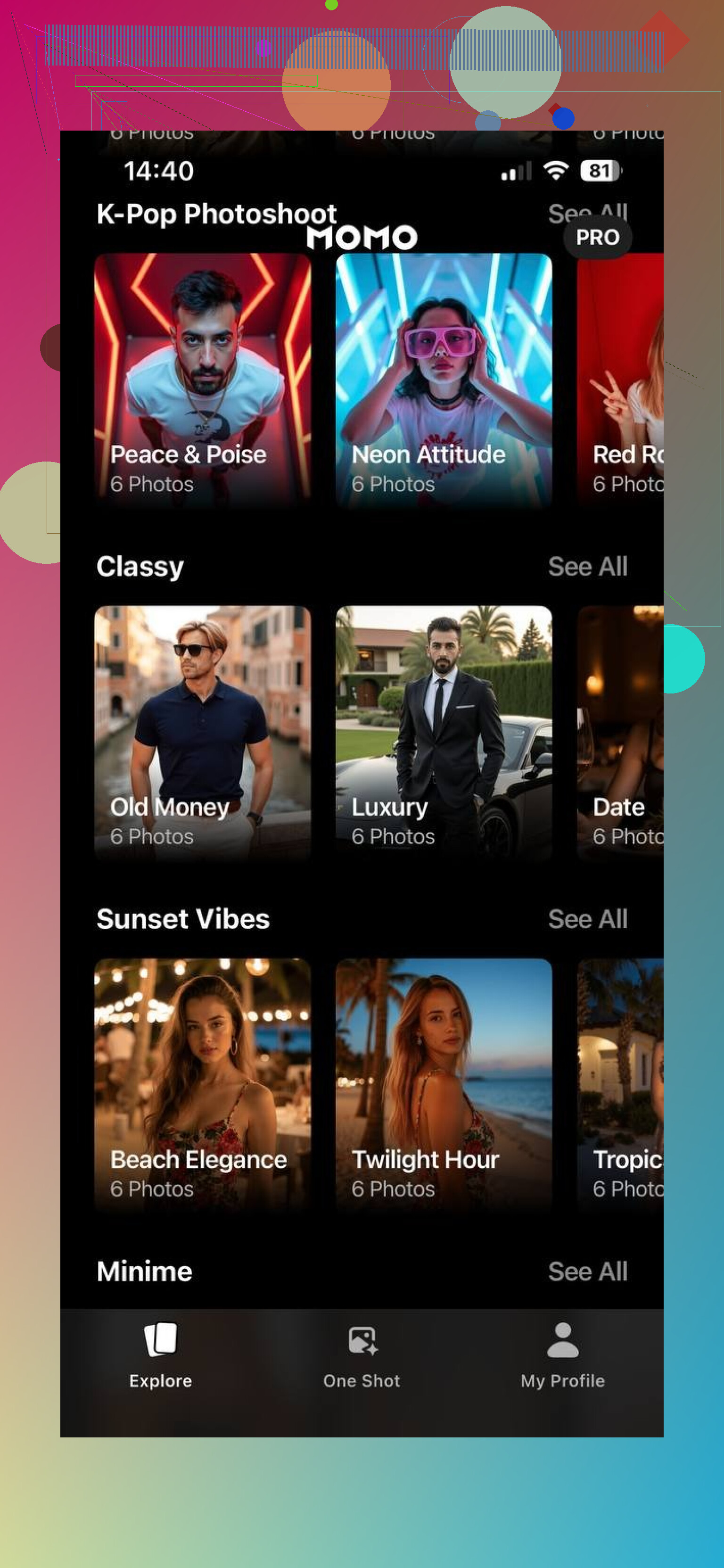
Task: Tap the Explore tab
Action: point(161,1354)
